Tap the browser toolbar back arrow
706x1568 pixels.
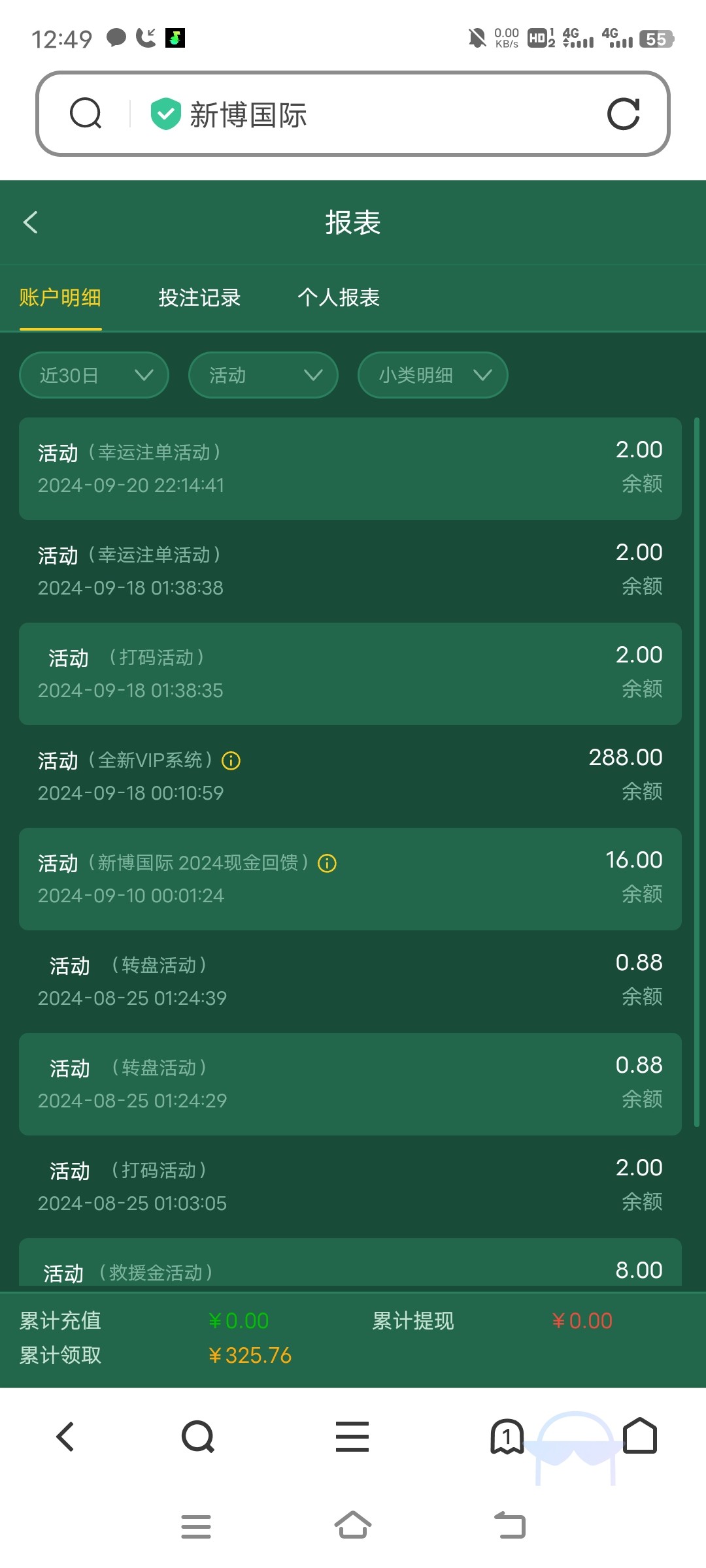65,1437
